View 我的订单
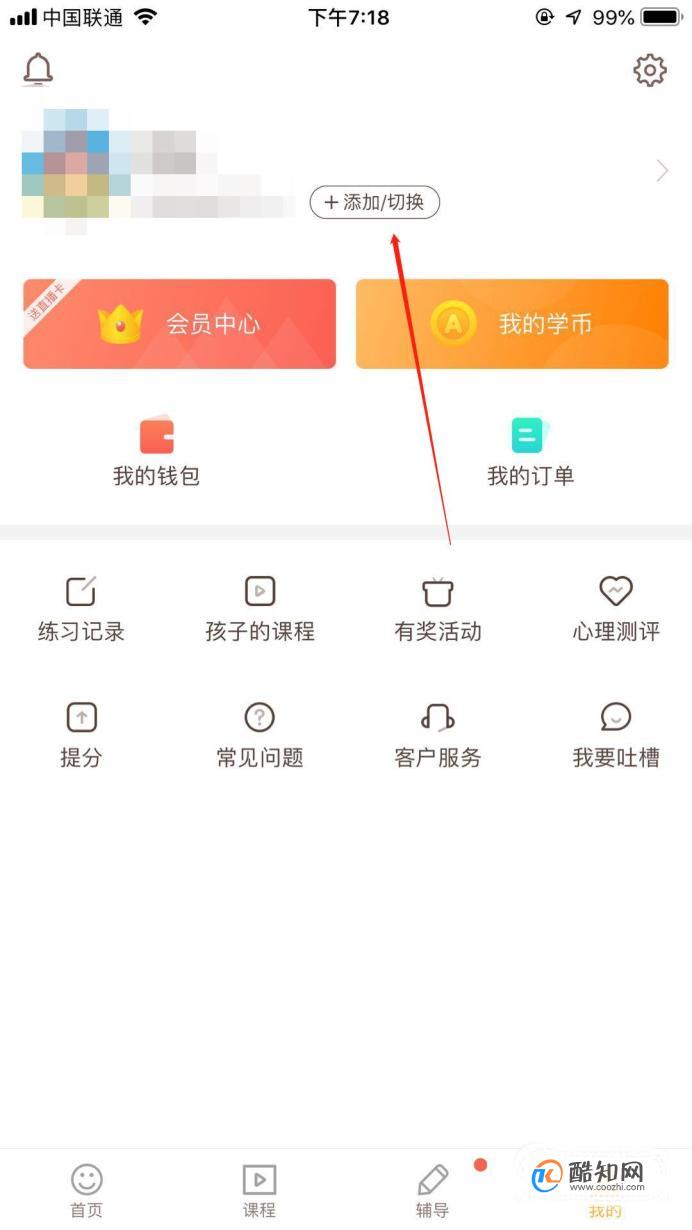Viewport: 692px width, 1230px height. (530, 452)
